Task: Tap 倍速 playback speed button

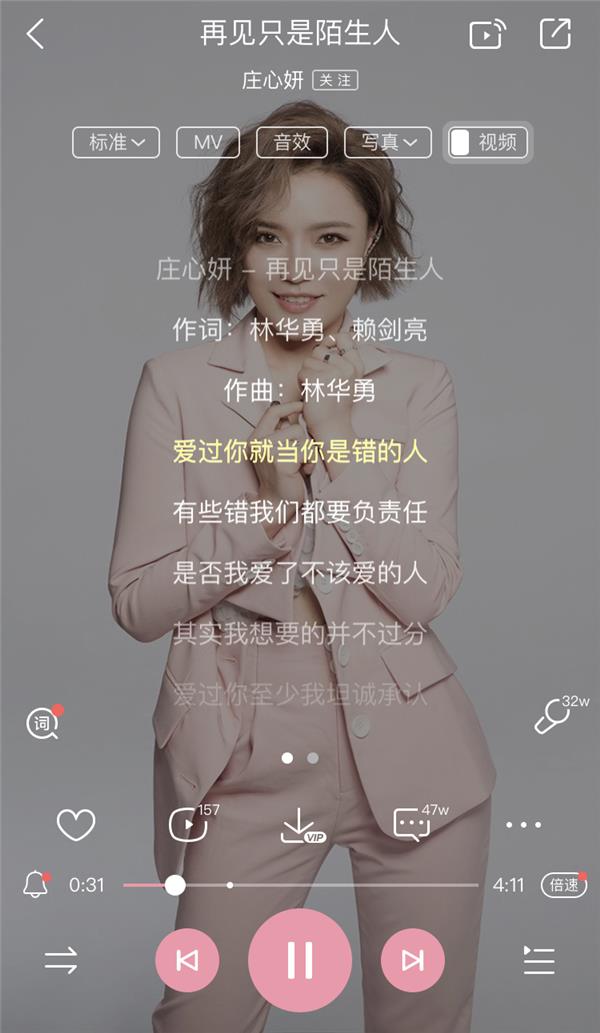Action: (564, 885)
